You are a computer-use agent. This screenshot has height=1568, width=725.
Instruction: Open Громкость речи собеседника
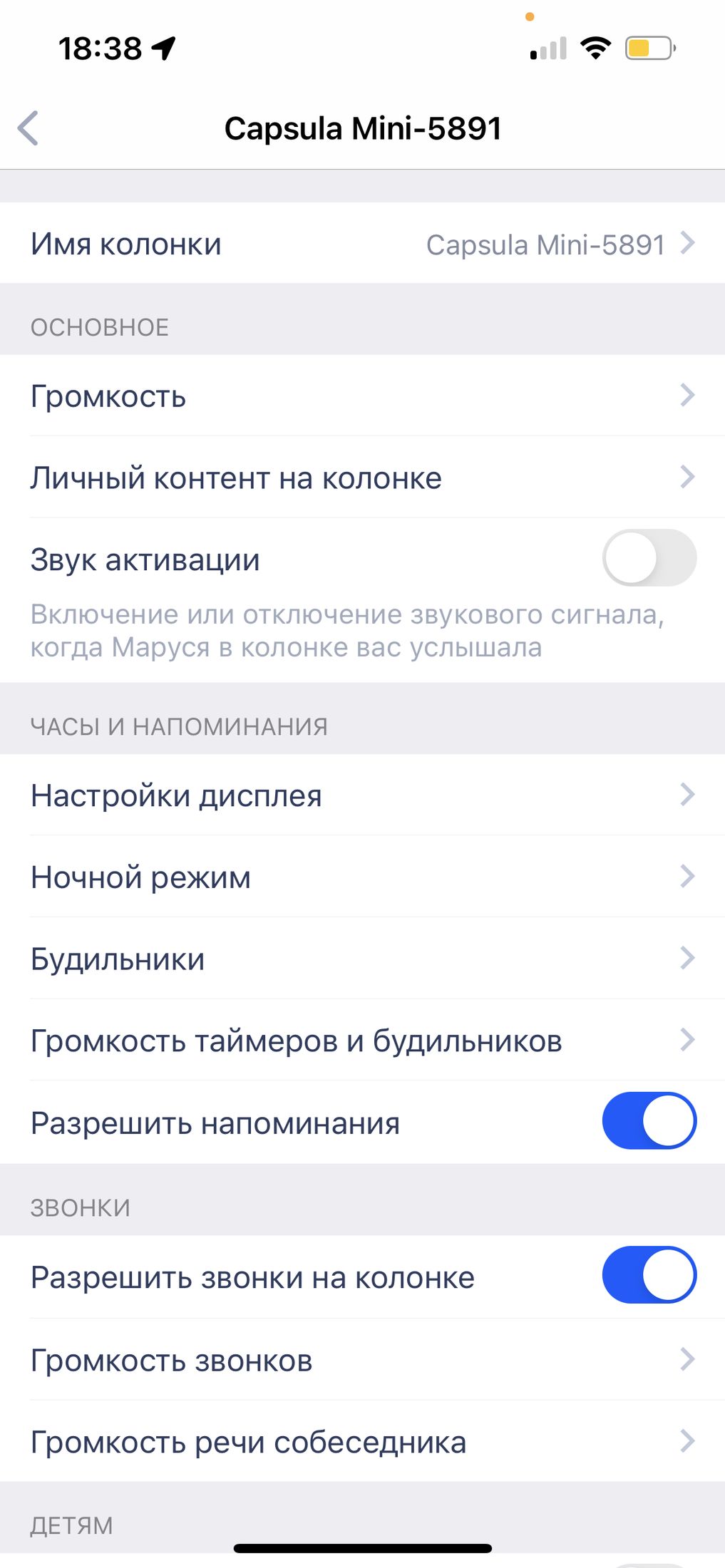pyautogui.click(x=362, y=1442)
